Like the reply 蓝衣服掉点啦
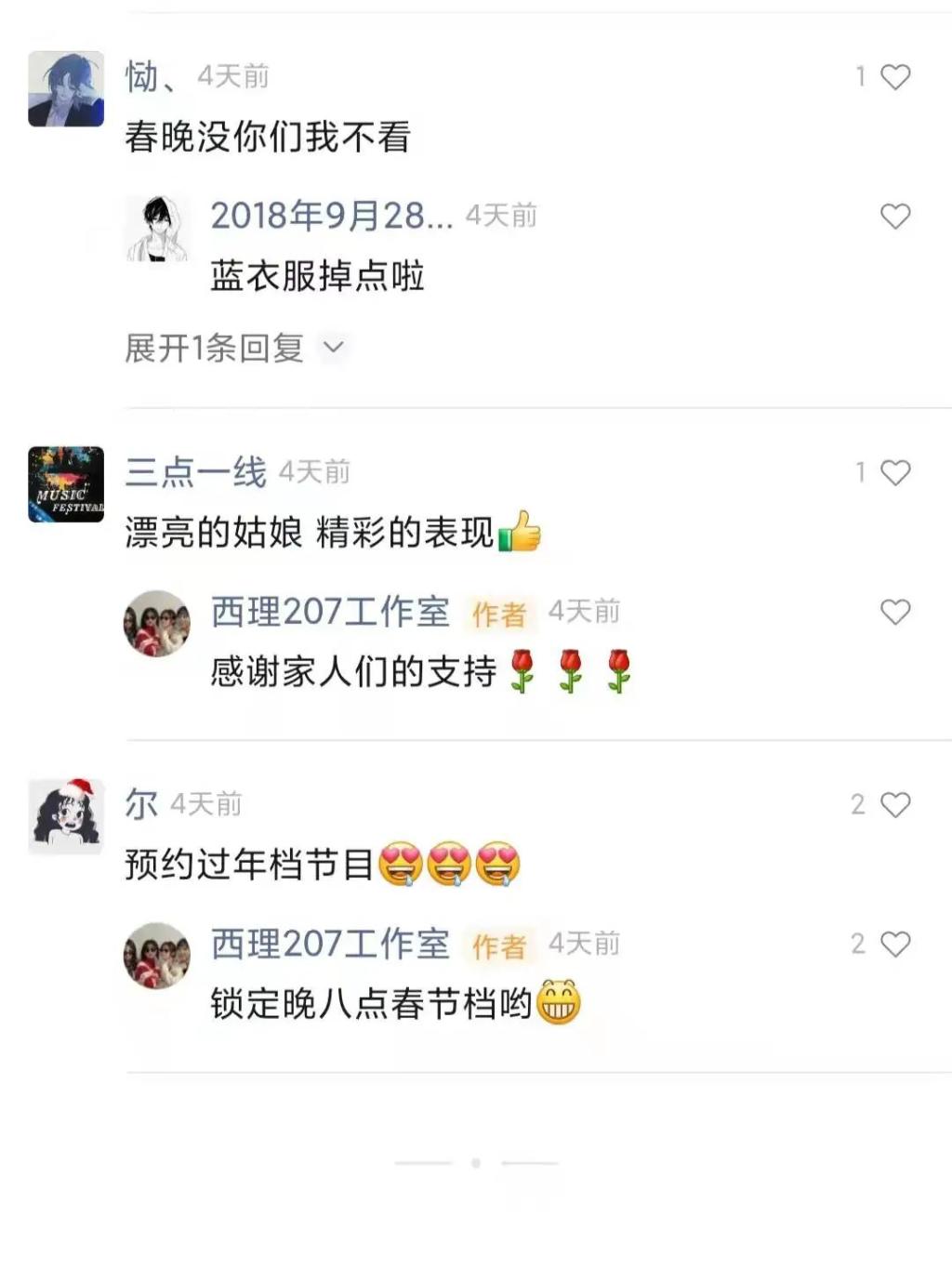This screenshot has height=1269, width=952. [894, 217]
